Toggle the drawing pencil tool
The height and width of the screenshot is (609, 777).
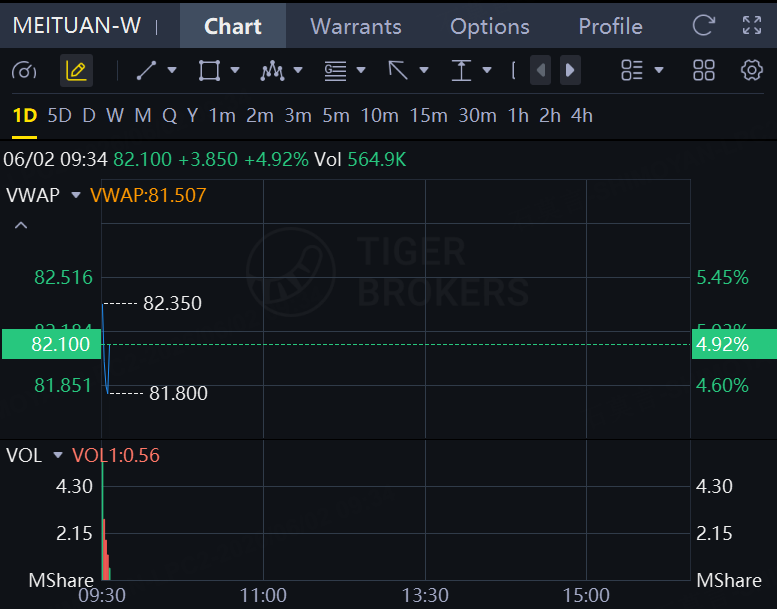pos(76,70)
